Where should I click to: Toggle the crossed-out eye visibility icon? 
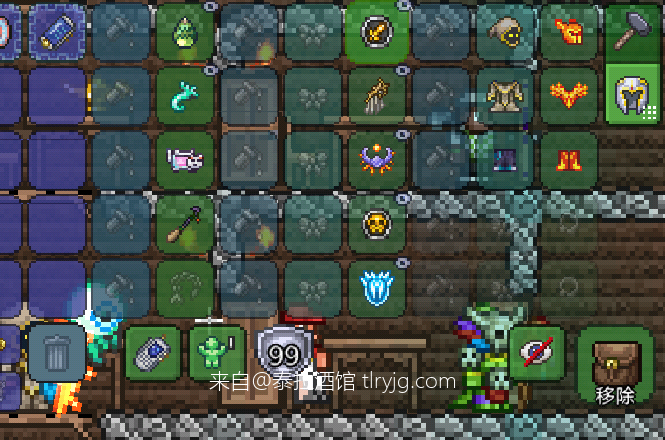537,353
